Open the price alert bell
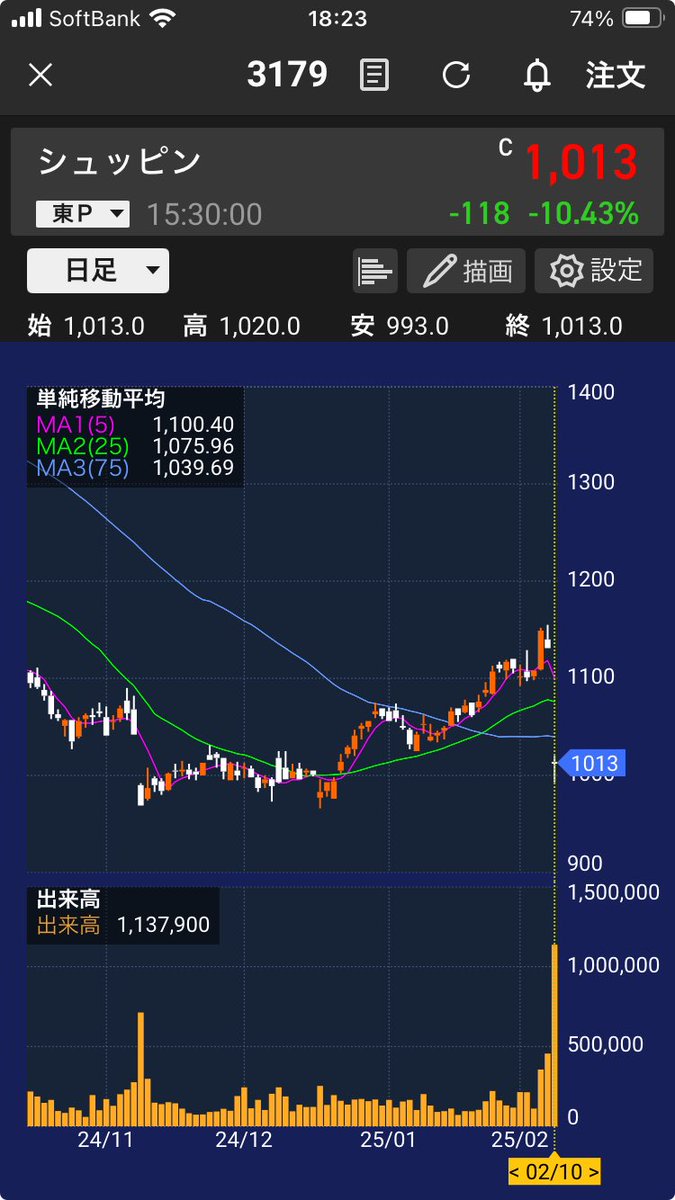Image resolution: width=675 pixels, height=1200 pixels. (x=537, y=75)
